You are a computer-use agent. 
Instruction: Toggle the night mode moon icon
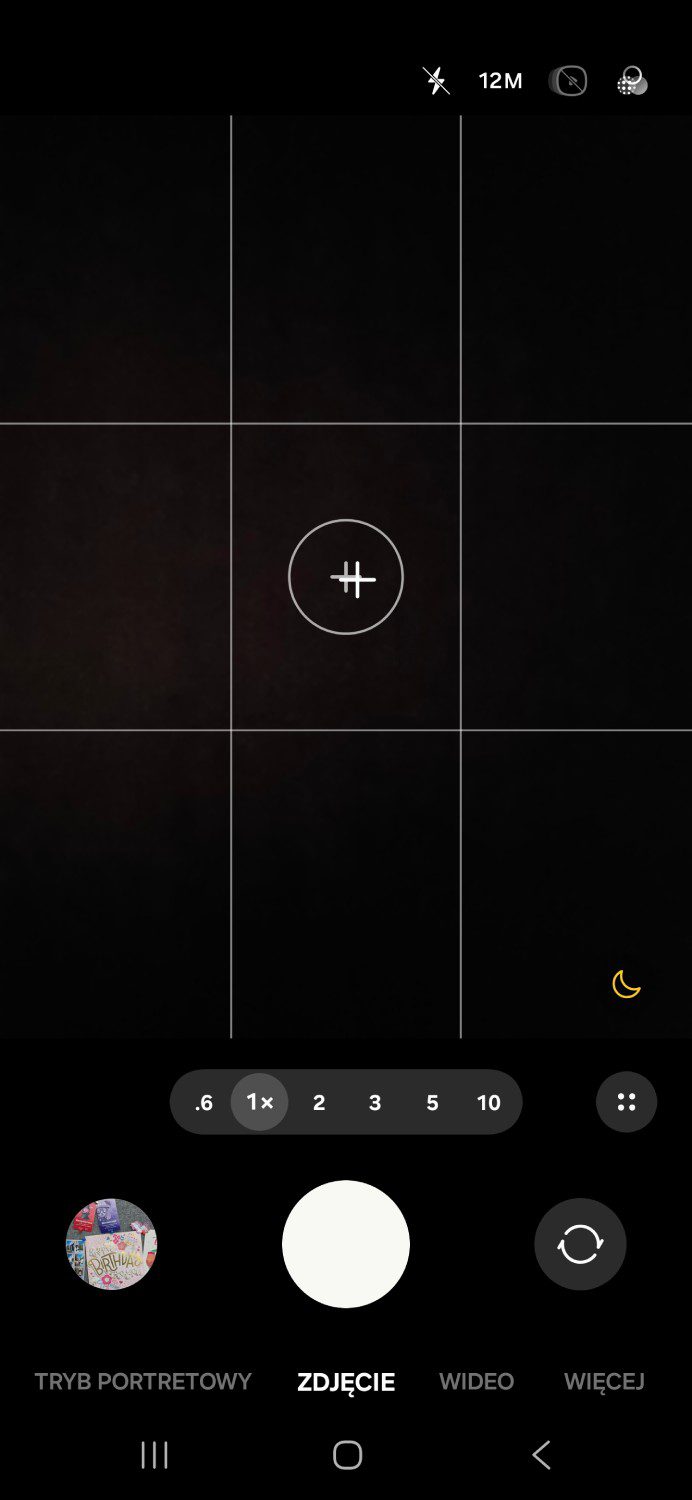[x=626, y=985]
